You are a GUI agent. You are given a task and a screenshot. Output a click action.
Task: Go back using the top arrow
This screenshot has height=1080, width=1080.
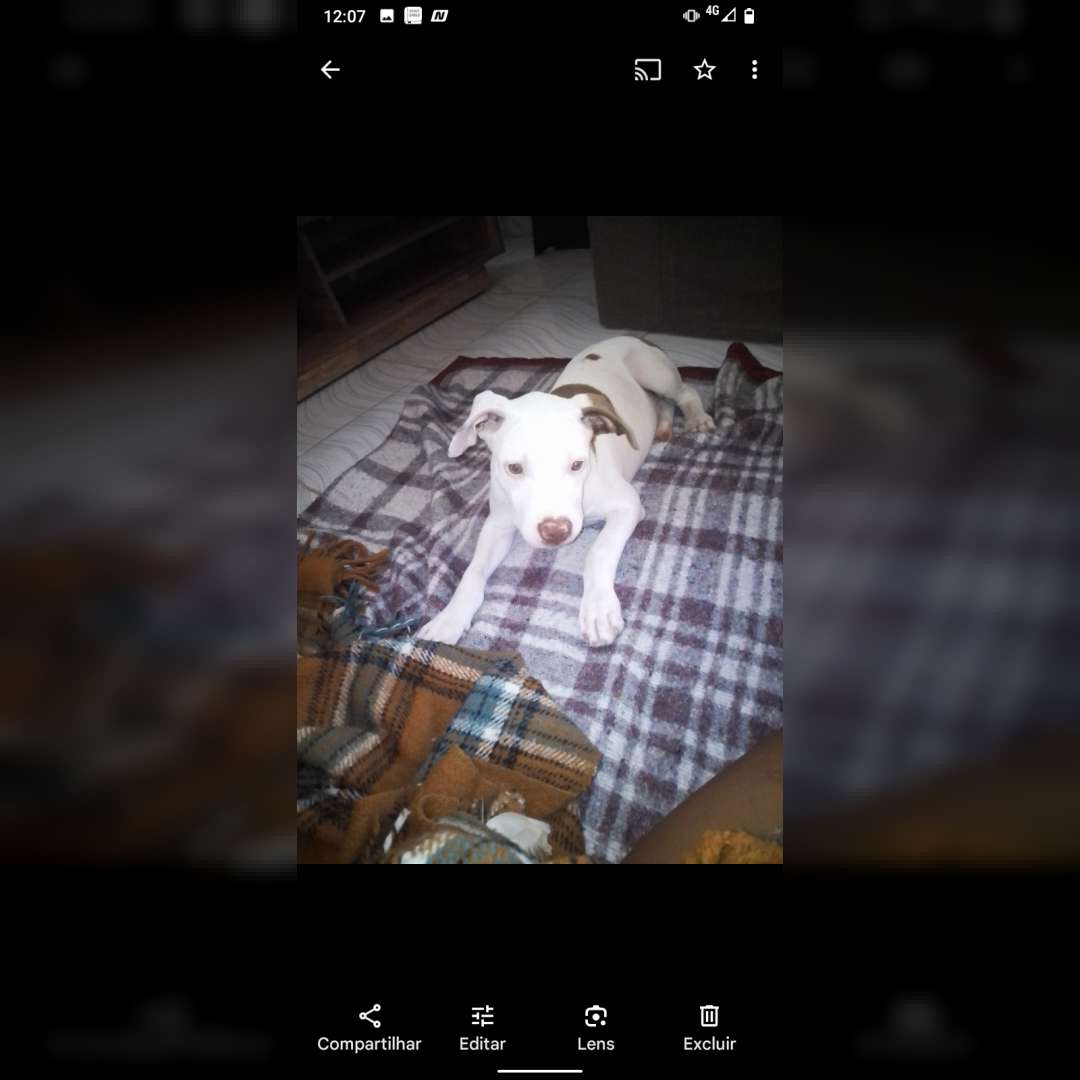click(330, 70)
